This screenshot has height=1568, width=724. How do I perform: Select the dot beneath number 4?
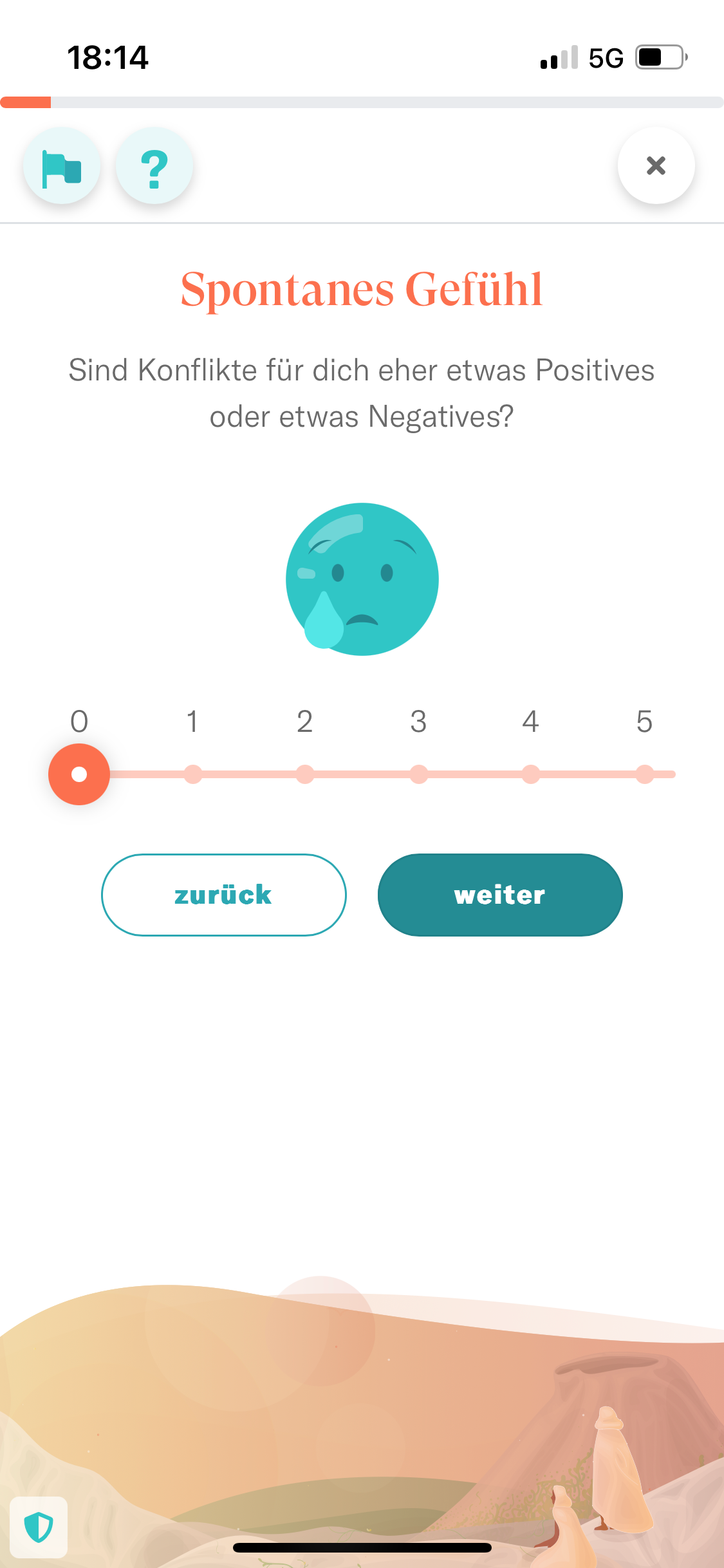(x=531, y=774)
